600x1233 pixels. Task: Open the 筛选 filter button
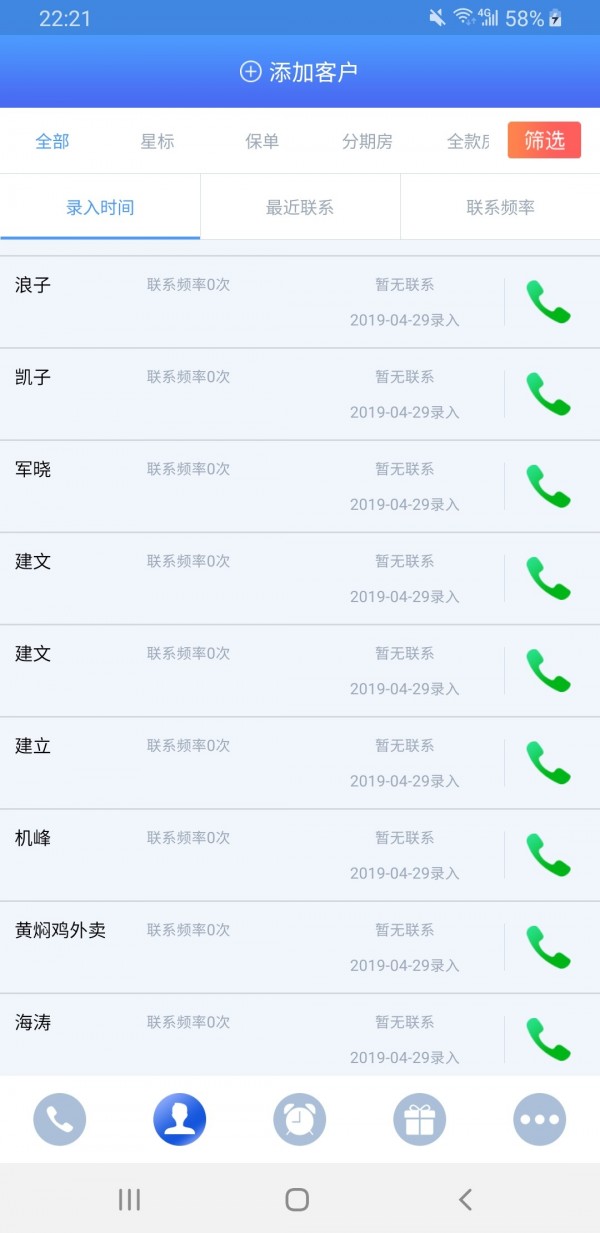(x=544, y=141)
